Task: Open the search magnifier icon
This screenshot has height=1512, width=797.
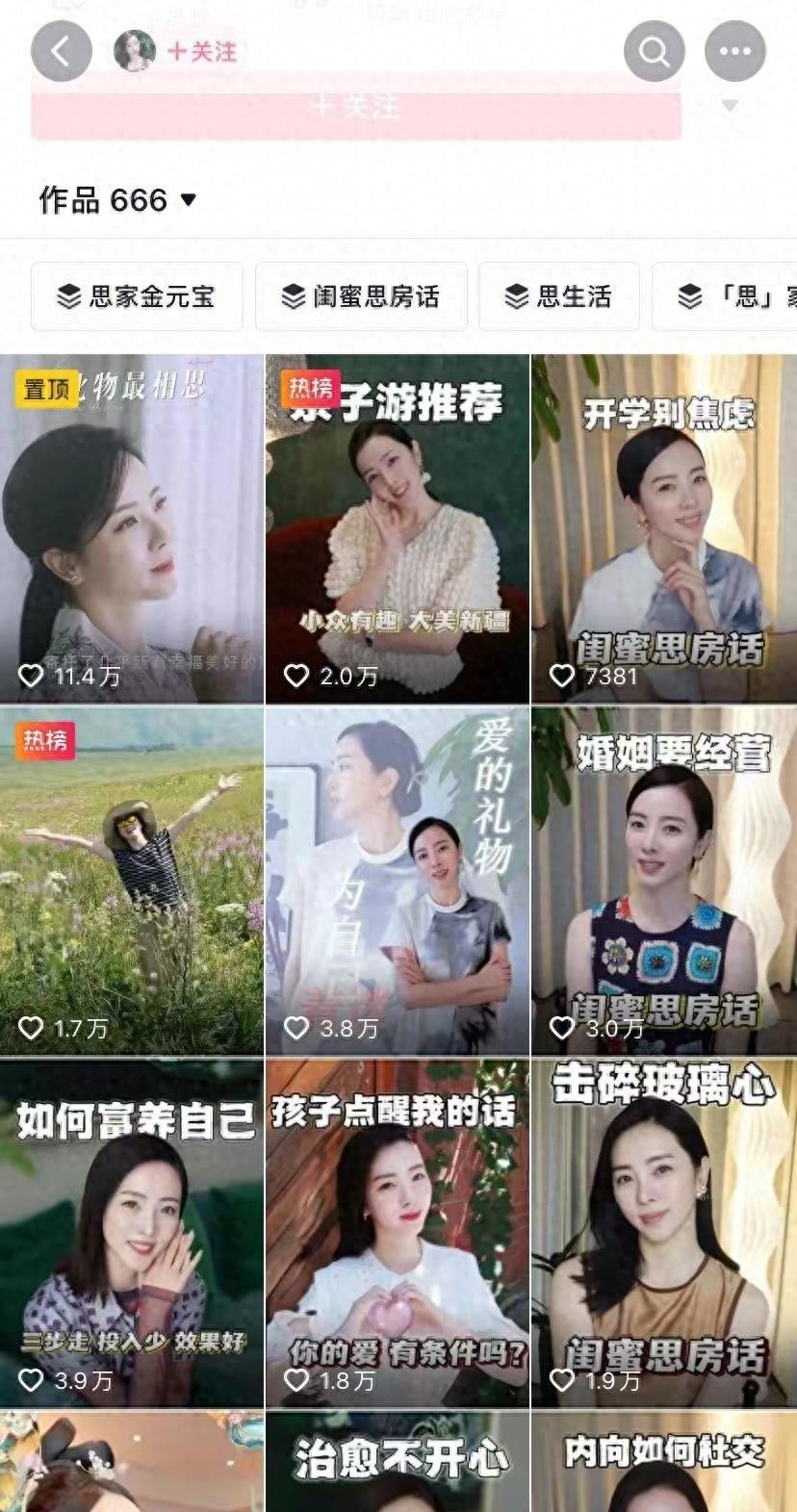Action: pos(655,51)
